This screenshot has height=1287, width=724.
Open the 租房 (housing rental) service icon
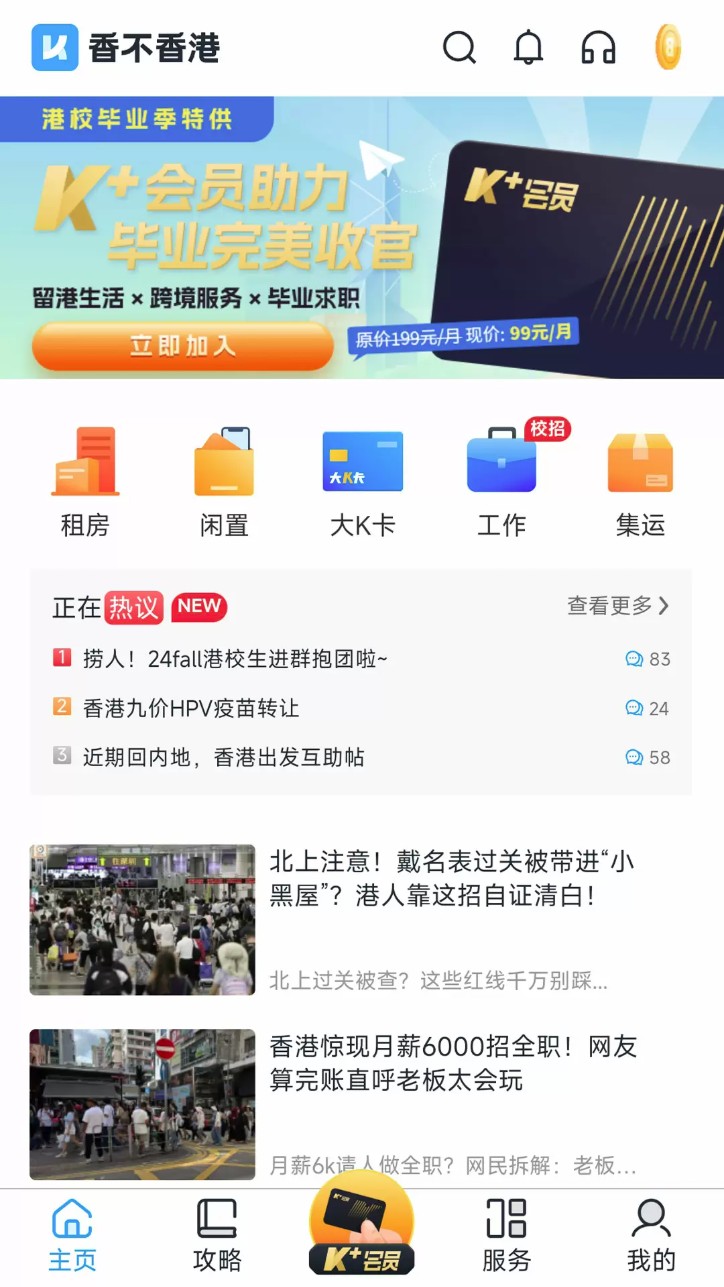pyautogui.click(x=84, y=463)
